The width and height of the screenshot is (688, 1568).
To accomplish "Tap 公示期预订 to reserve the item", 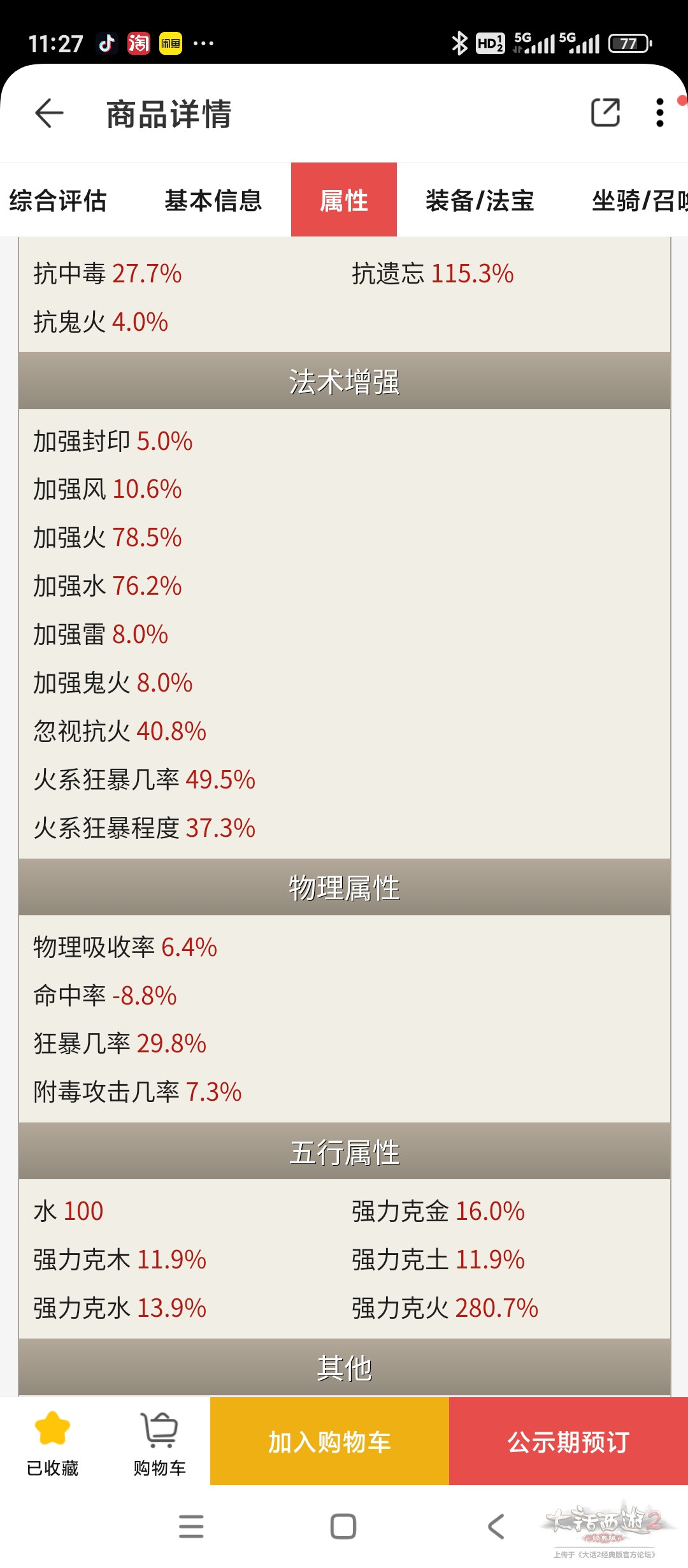I will pyautogui.click(x=568, y=1441).
